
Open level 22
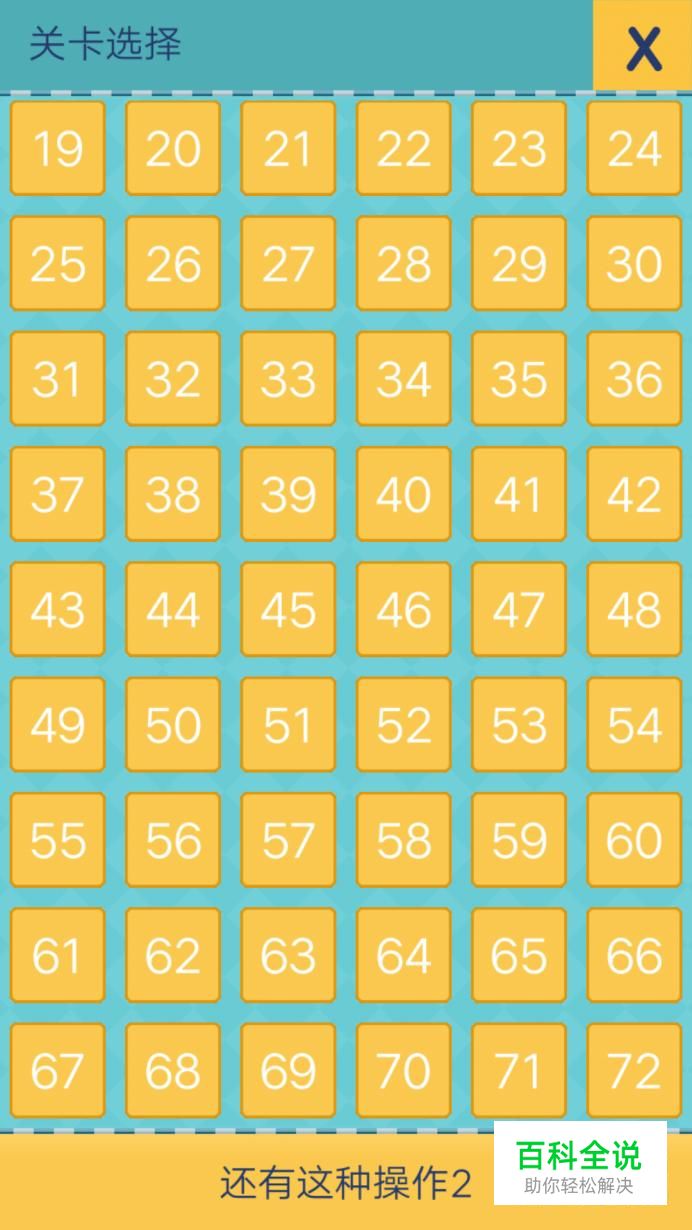click(403, 148)
